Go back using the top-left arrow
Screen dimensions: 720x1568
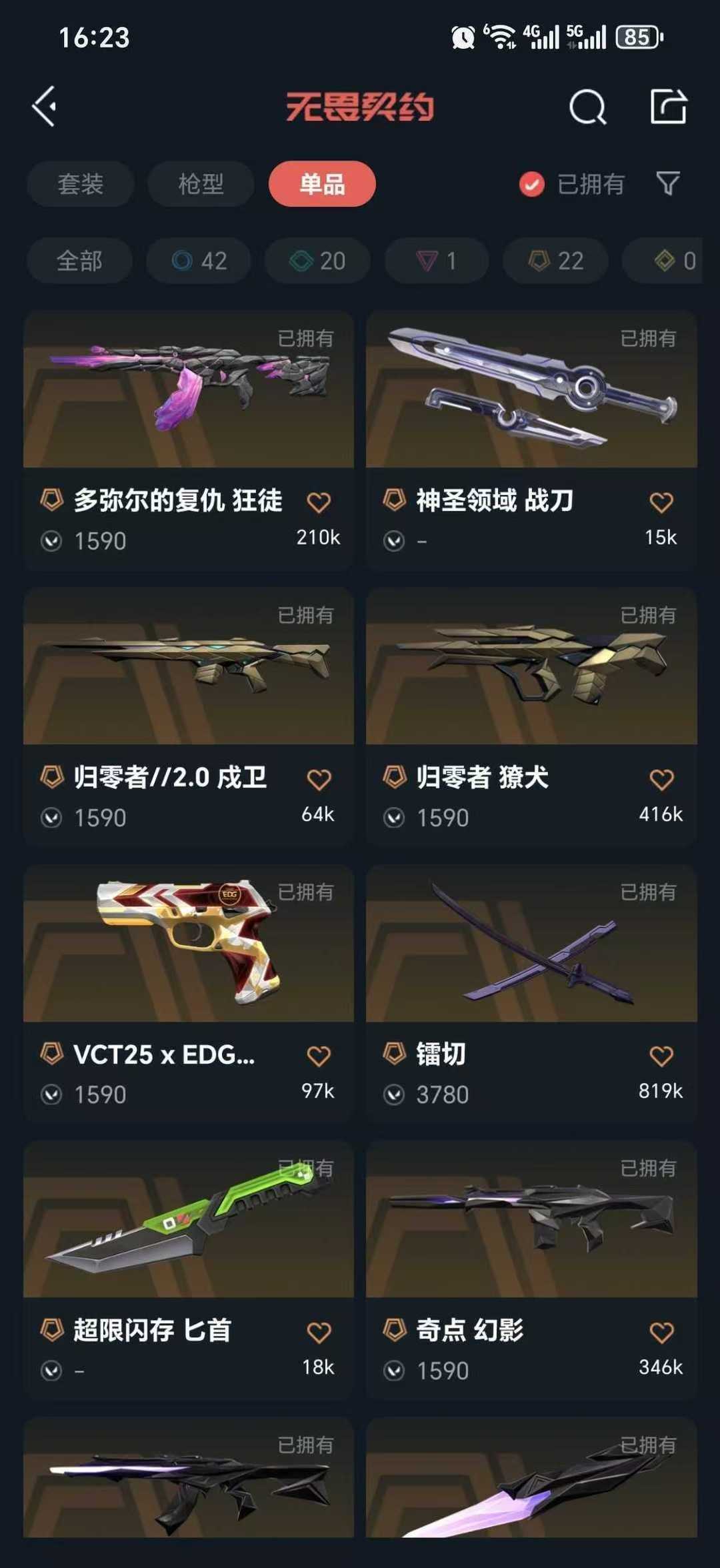point(45,107)
